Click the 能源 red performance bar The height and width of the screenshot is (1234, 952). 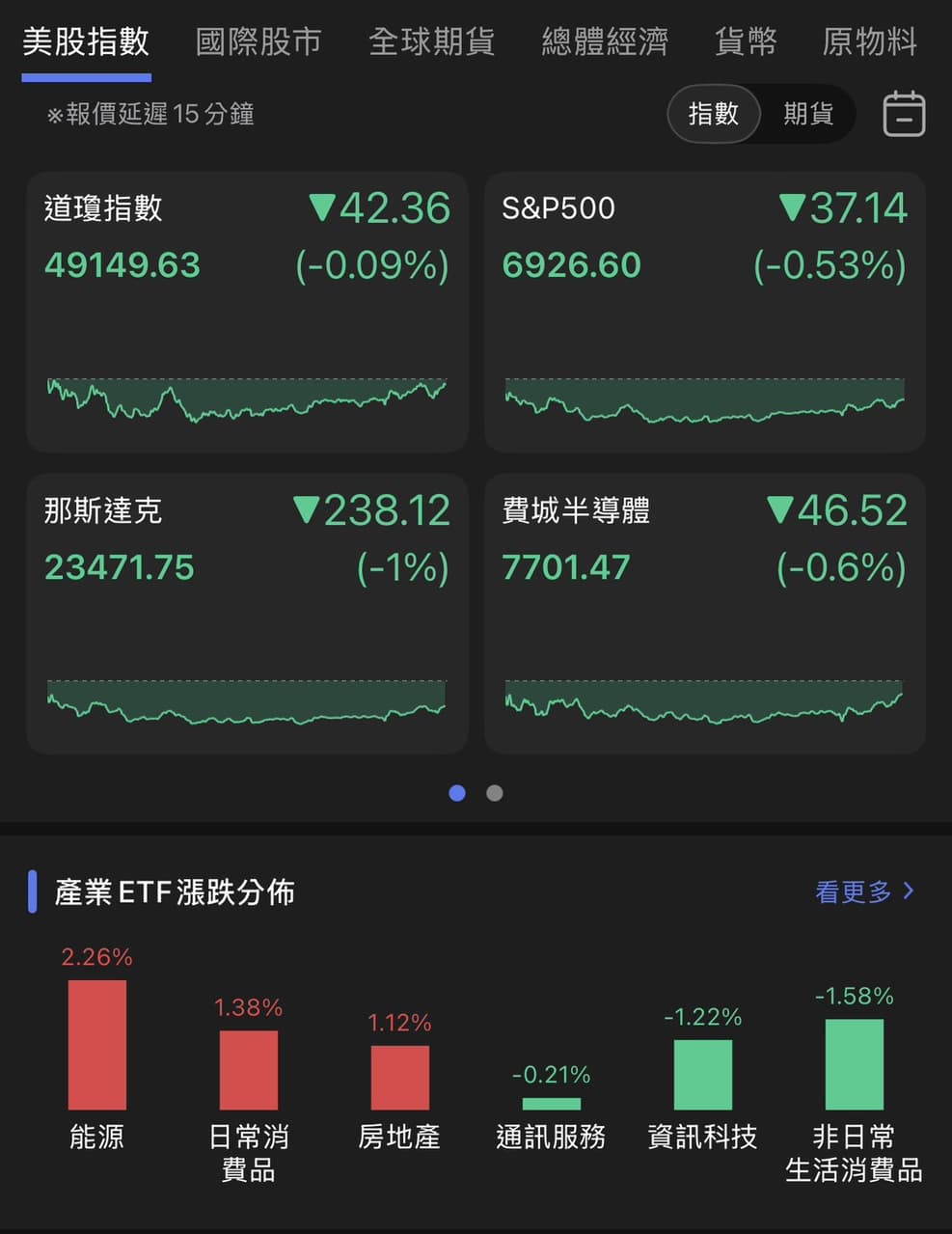coord(98,1045)
